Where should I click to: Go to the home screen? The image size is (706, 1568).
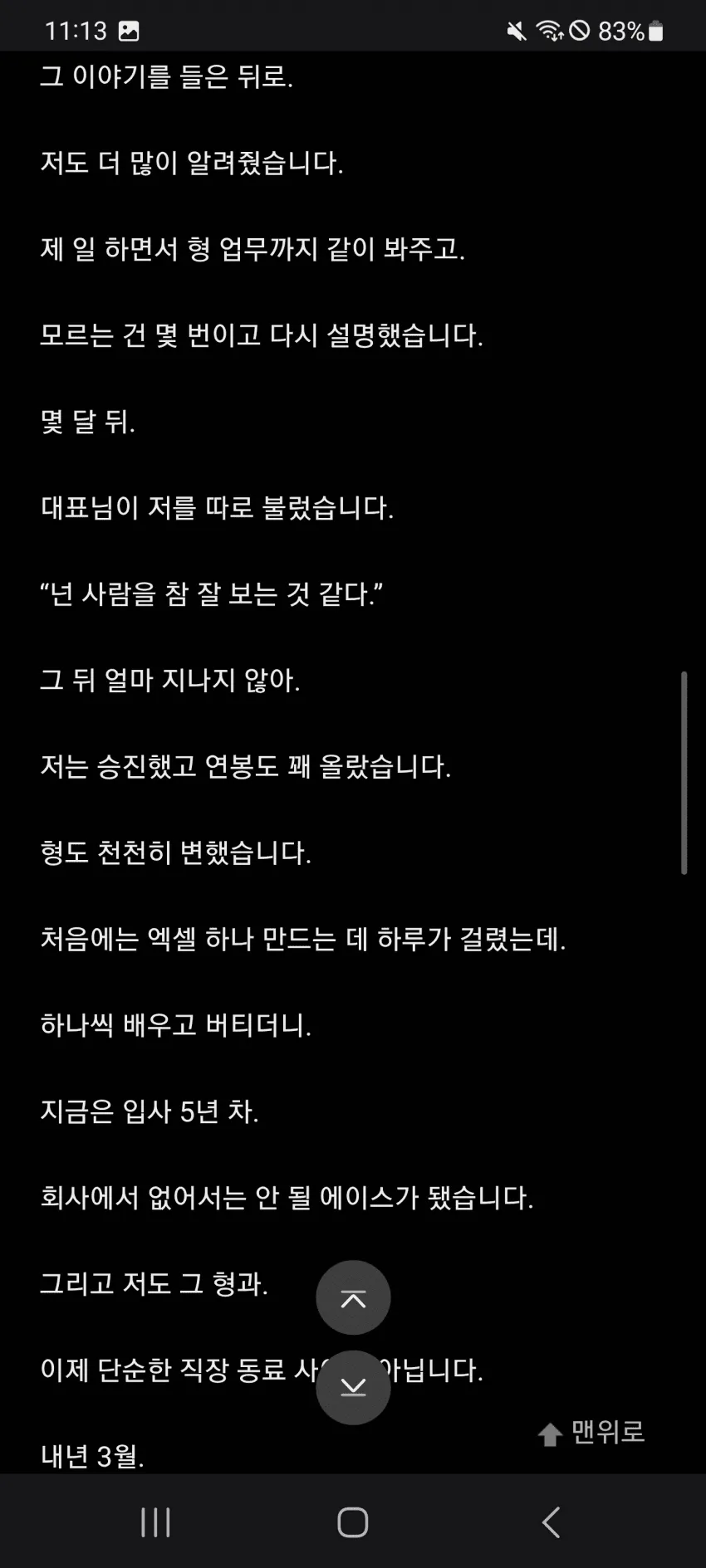[x=353, y=1522]
